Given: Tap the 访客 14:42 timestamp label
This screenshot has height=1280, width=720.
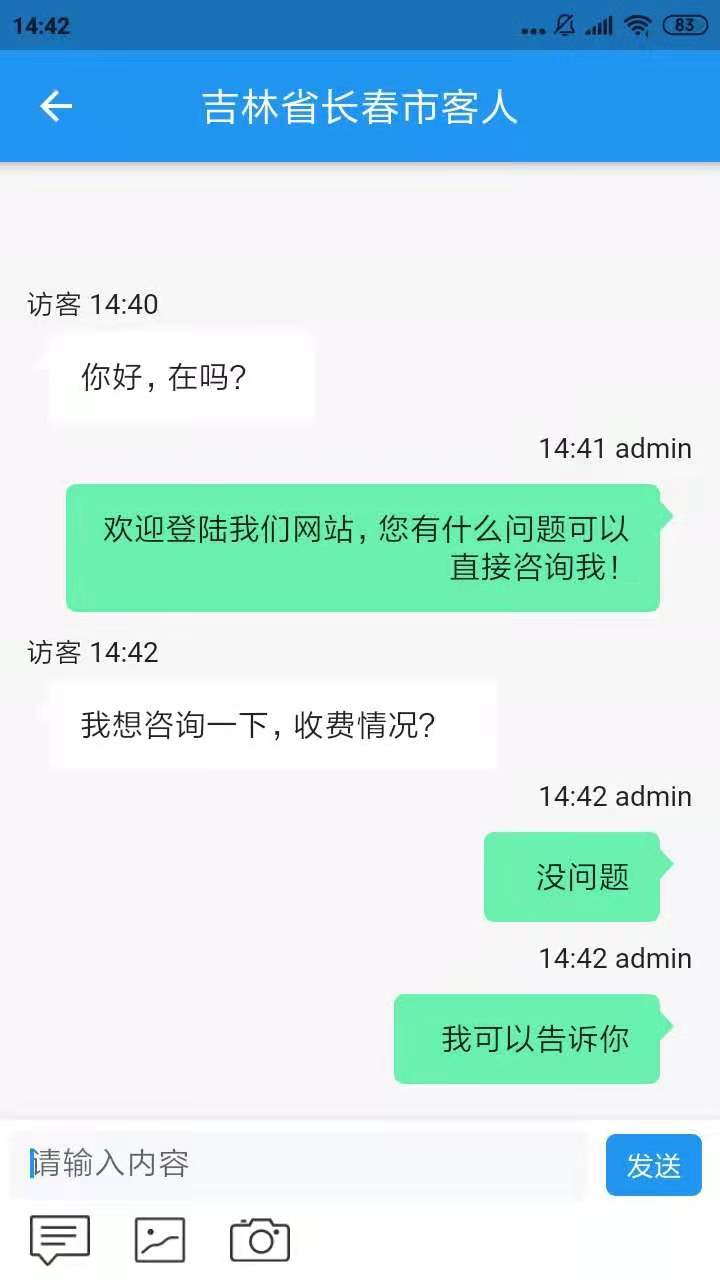Looking at the screenshot, I should click(x=90, y=653).
